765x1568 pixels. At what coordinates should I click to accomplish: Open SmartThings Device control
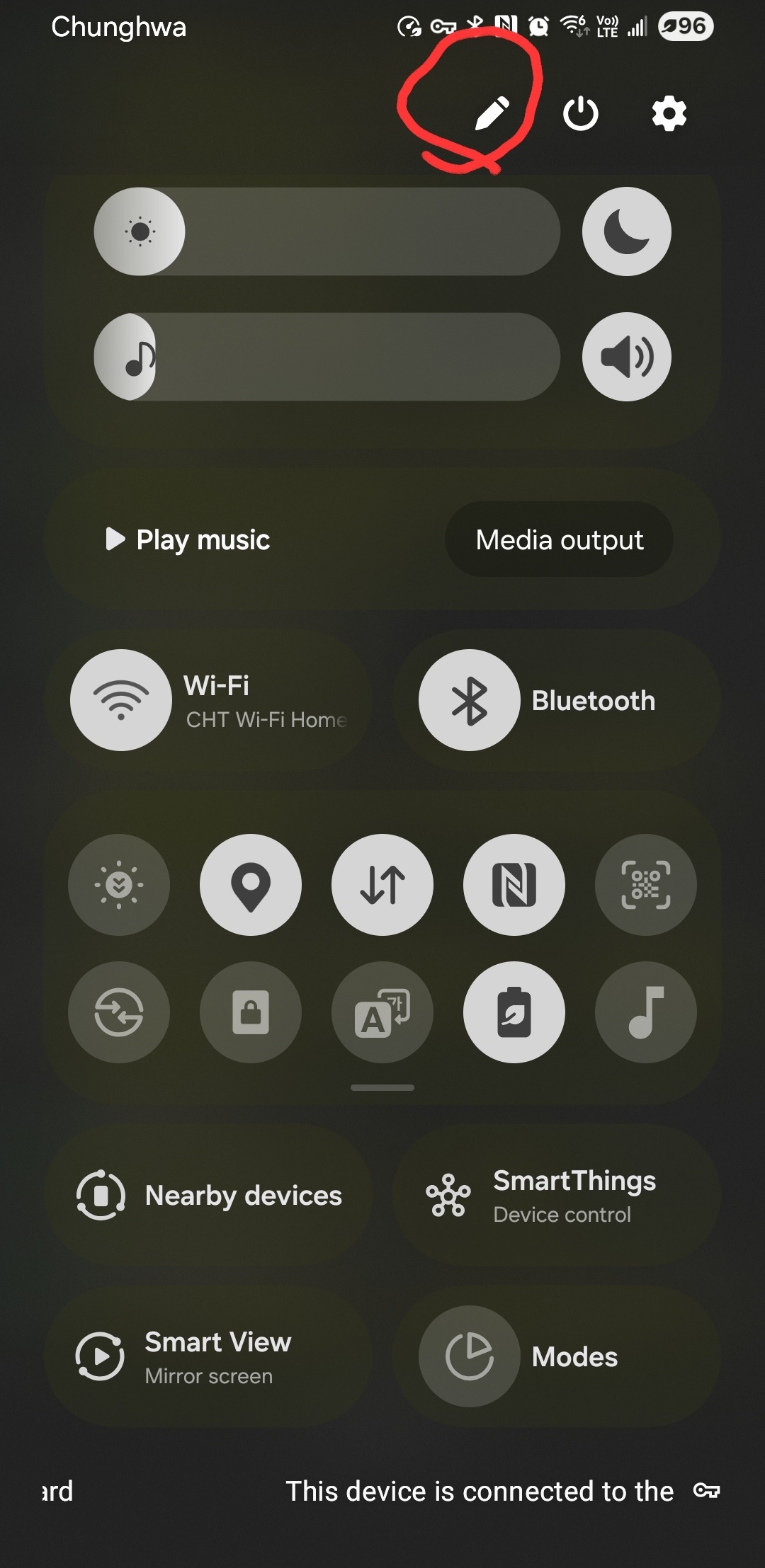[557, 1195]
